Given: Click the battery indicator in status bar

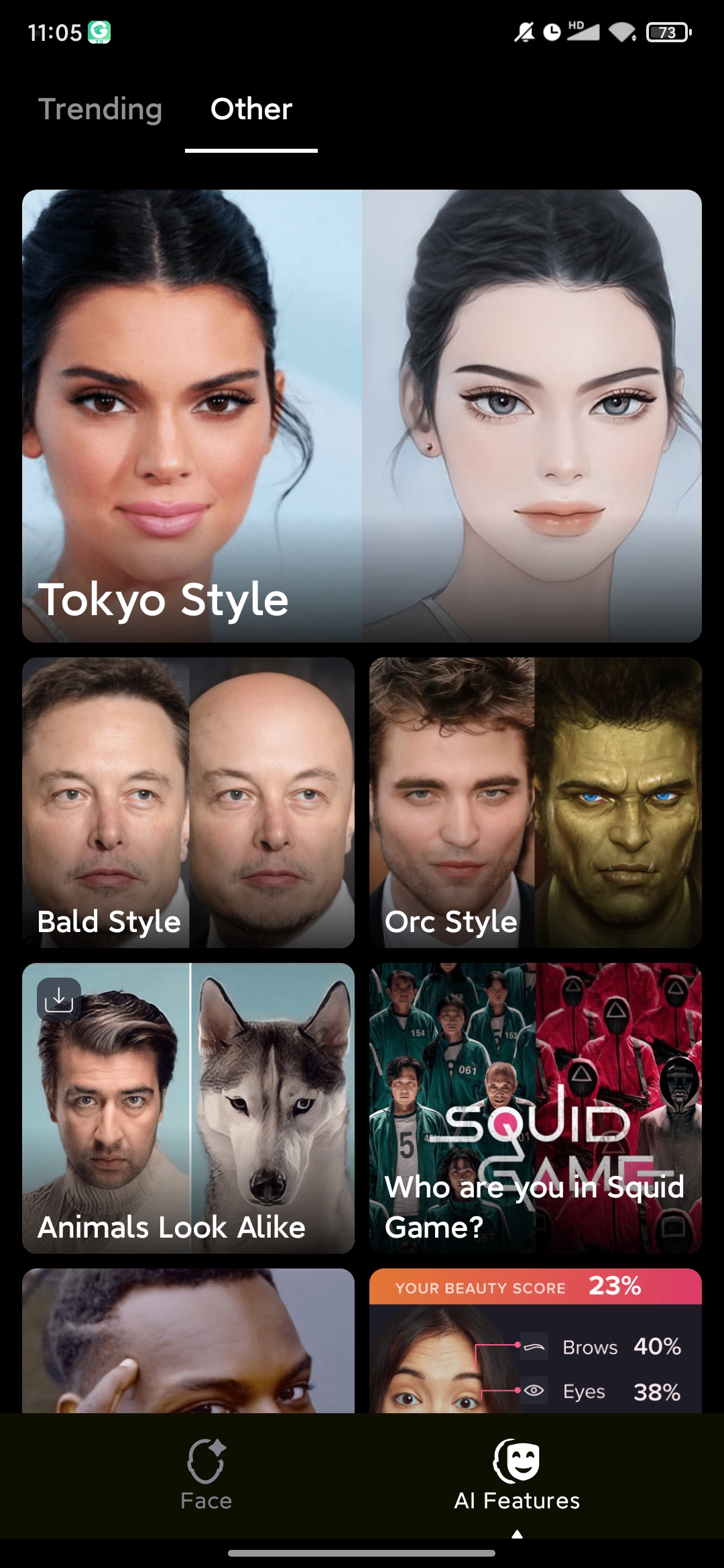Looking at the screenshot, I should click(666, 30).
